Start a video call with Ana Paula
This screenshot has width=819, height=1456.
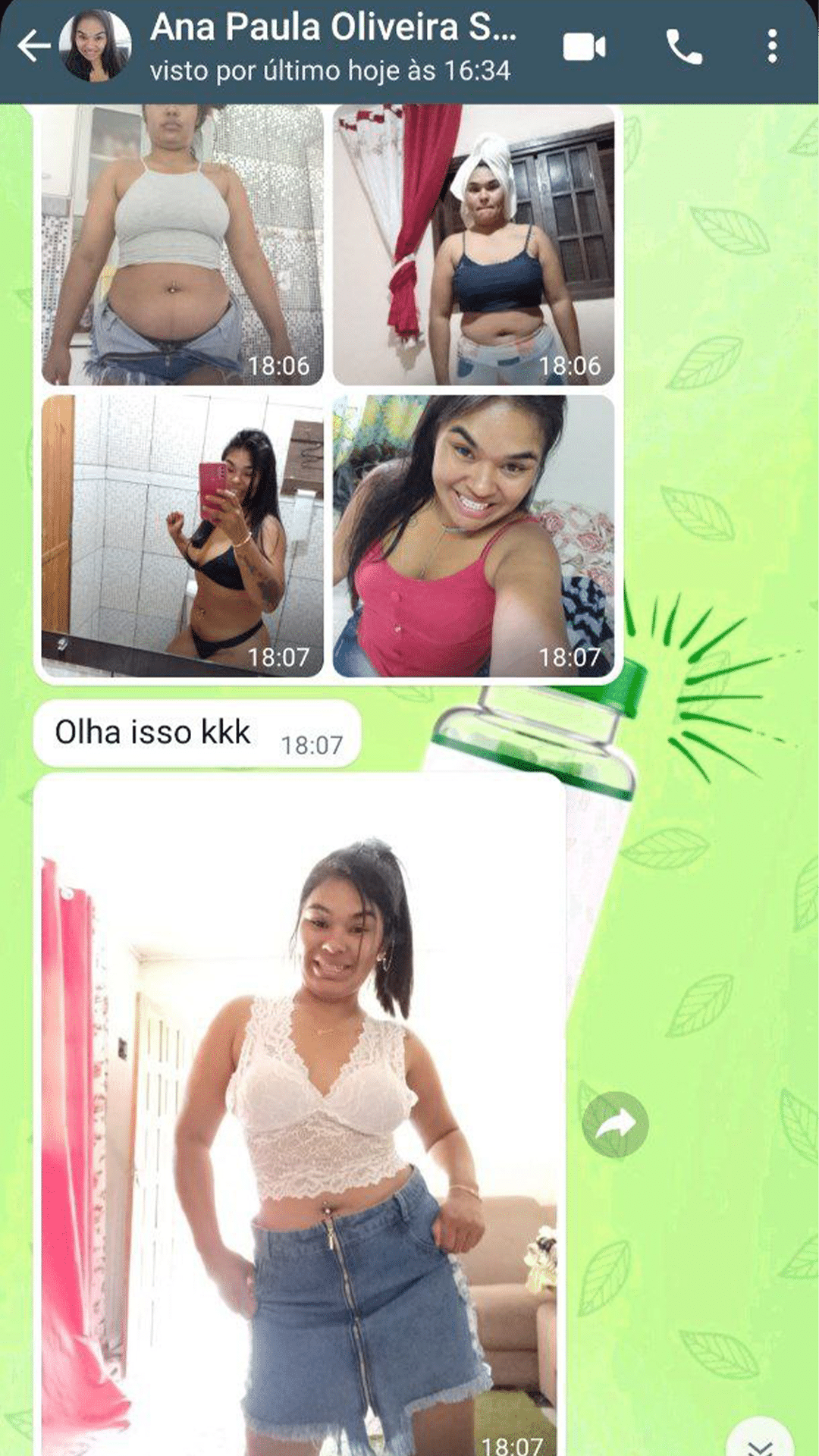pyautogui.click(x=584, y=47)
